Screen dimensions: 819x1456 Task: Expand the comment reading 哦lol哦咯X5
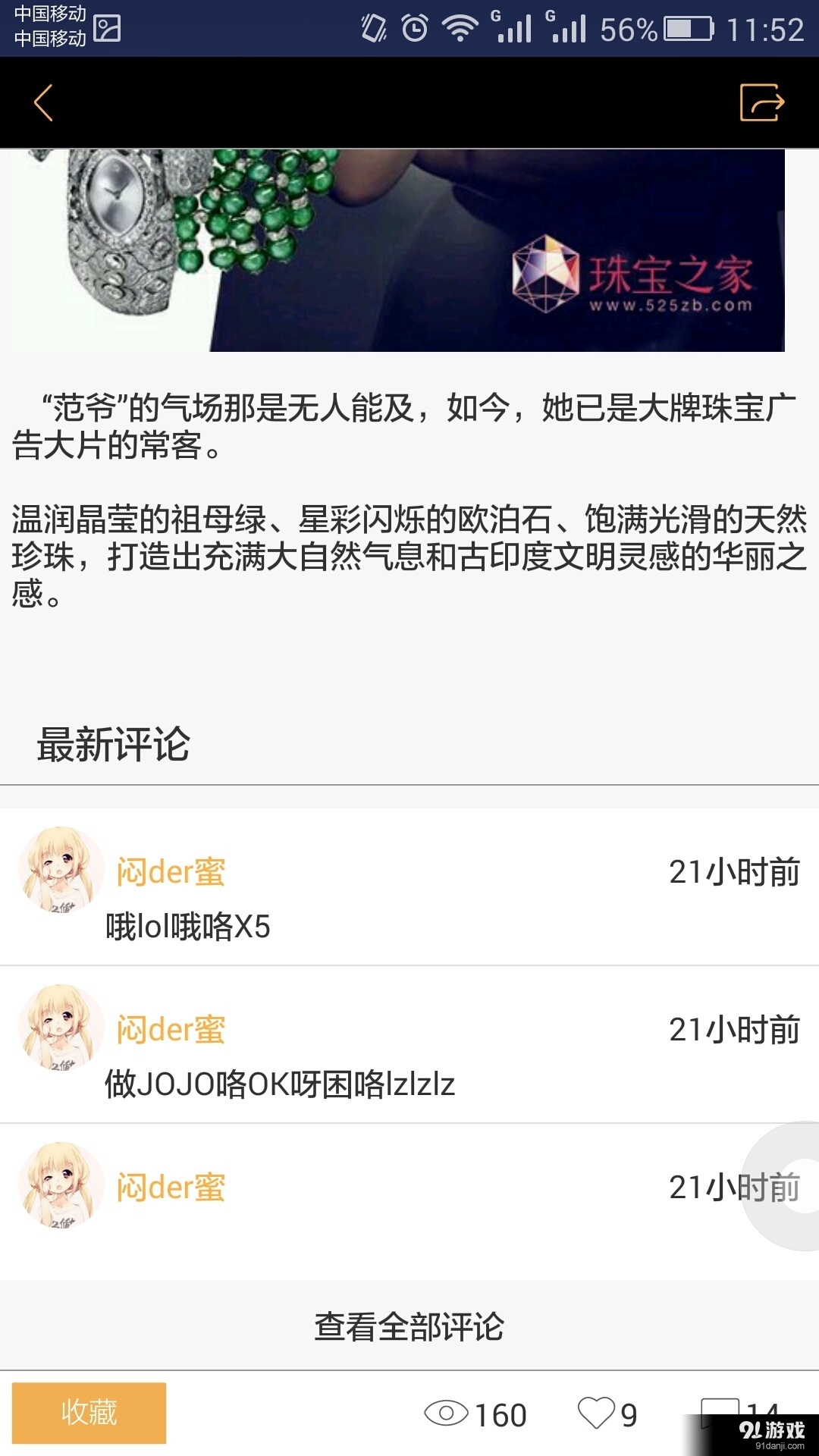pos(187,927)
